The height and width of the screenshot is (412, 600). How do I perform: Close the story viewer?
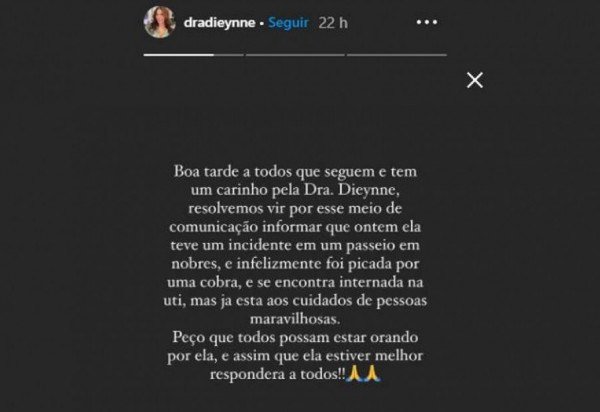[x=475, y=80]
